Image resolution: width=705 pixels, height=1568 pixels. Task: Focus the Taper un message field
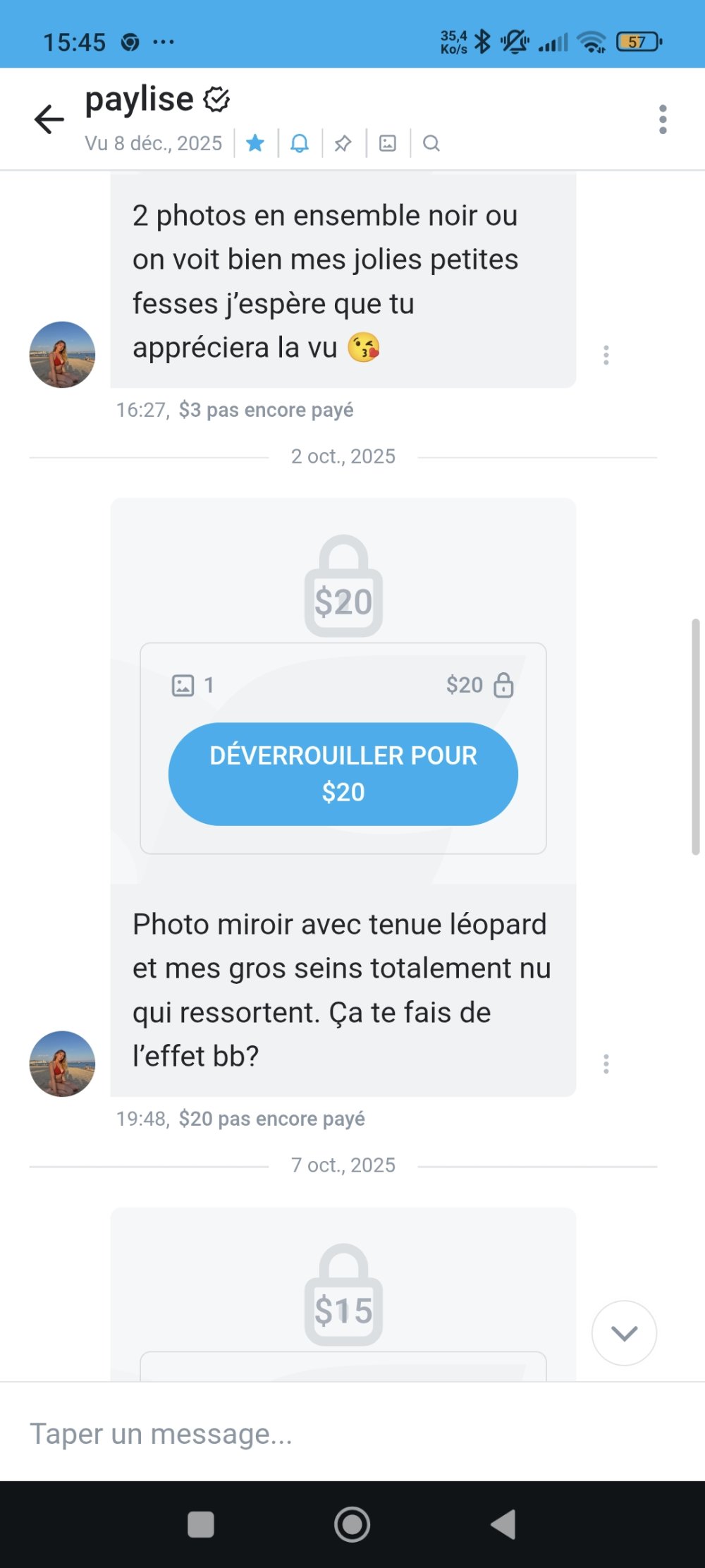click(338, 1433)
